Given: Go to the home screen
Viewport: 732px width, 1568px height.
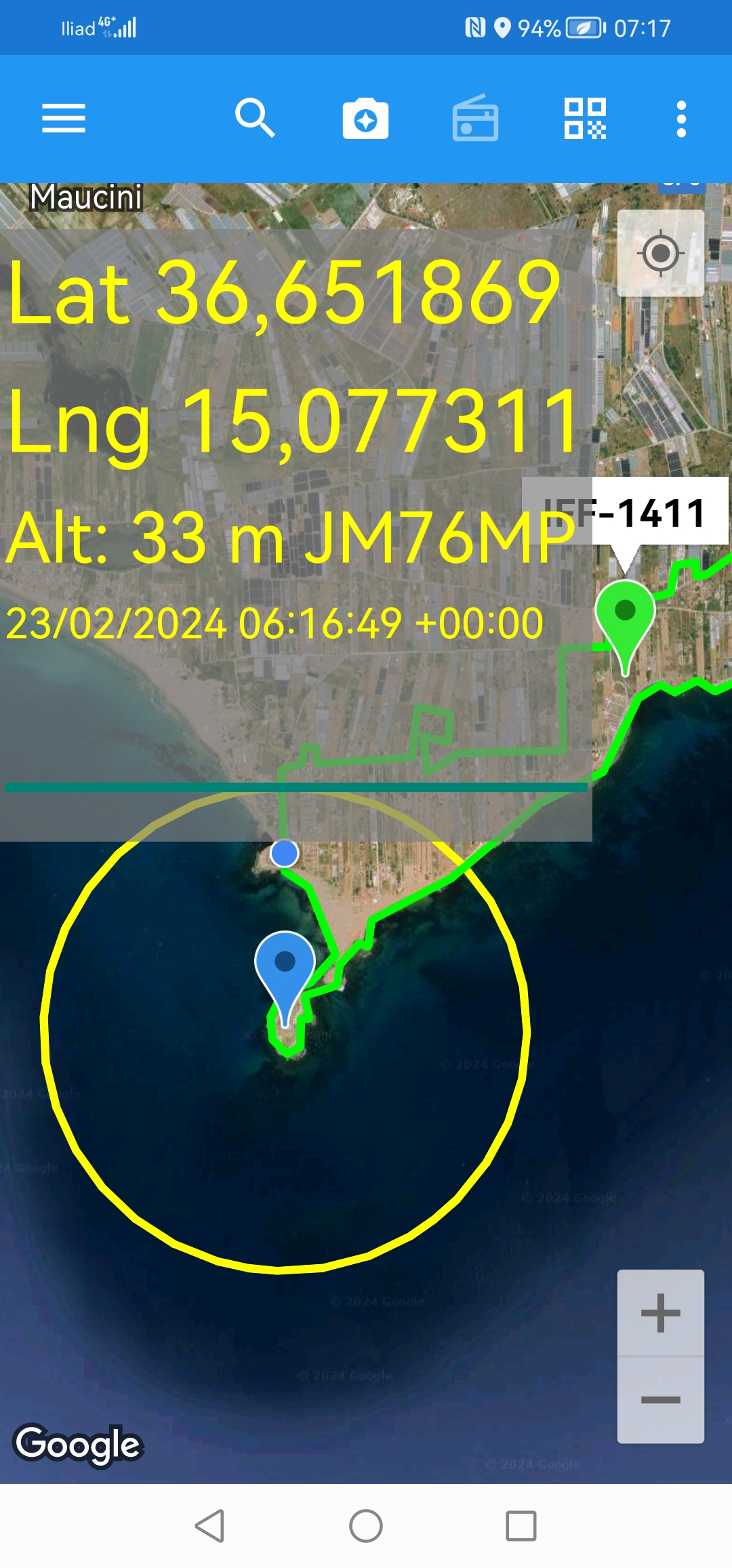Looking at the screenshot, I should coord(366,1526).
